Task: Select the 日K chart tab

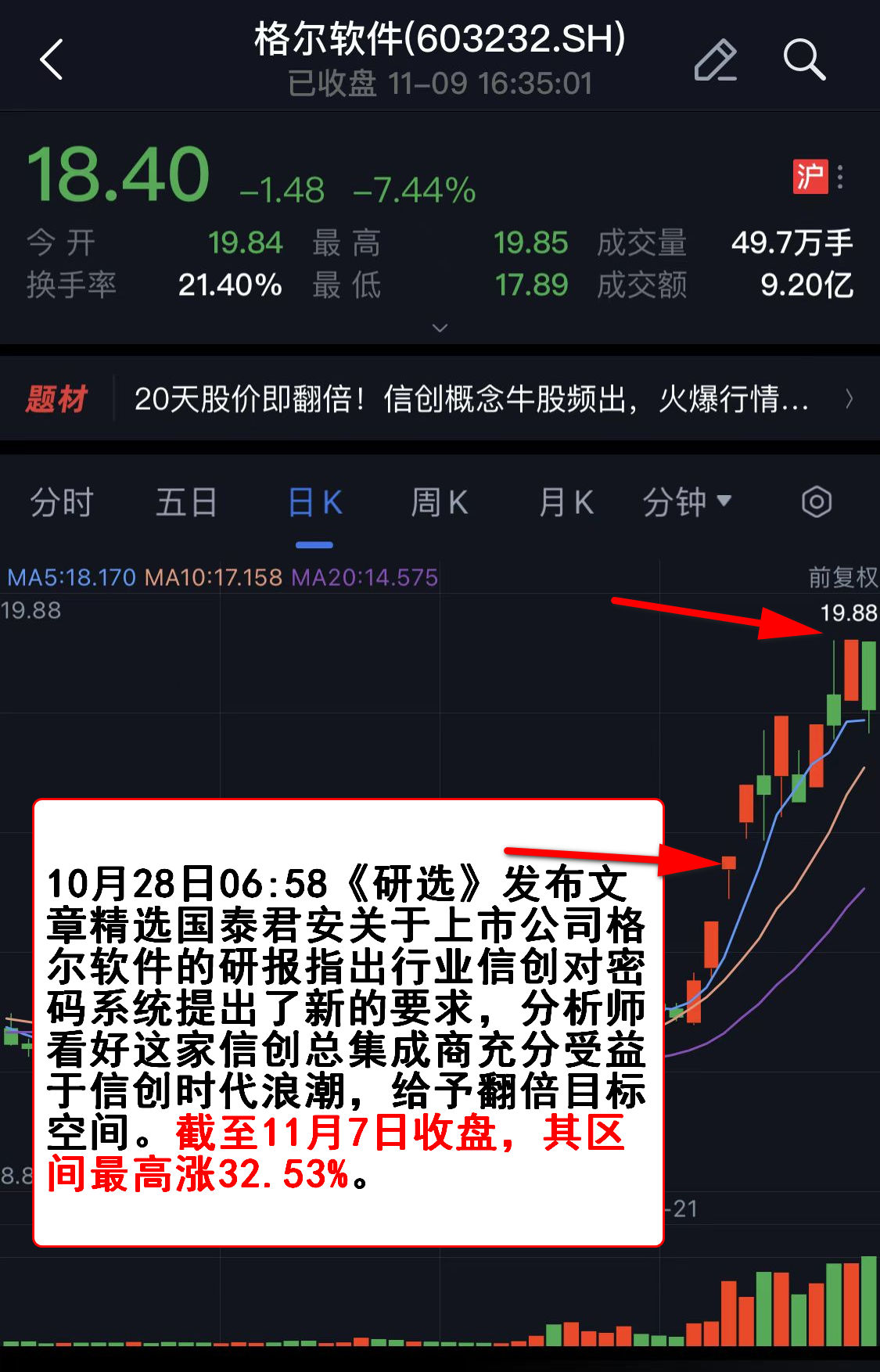Action: coord(314,502)
